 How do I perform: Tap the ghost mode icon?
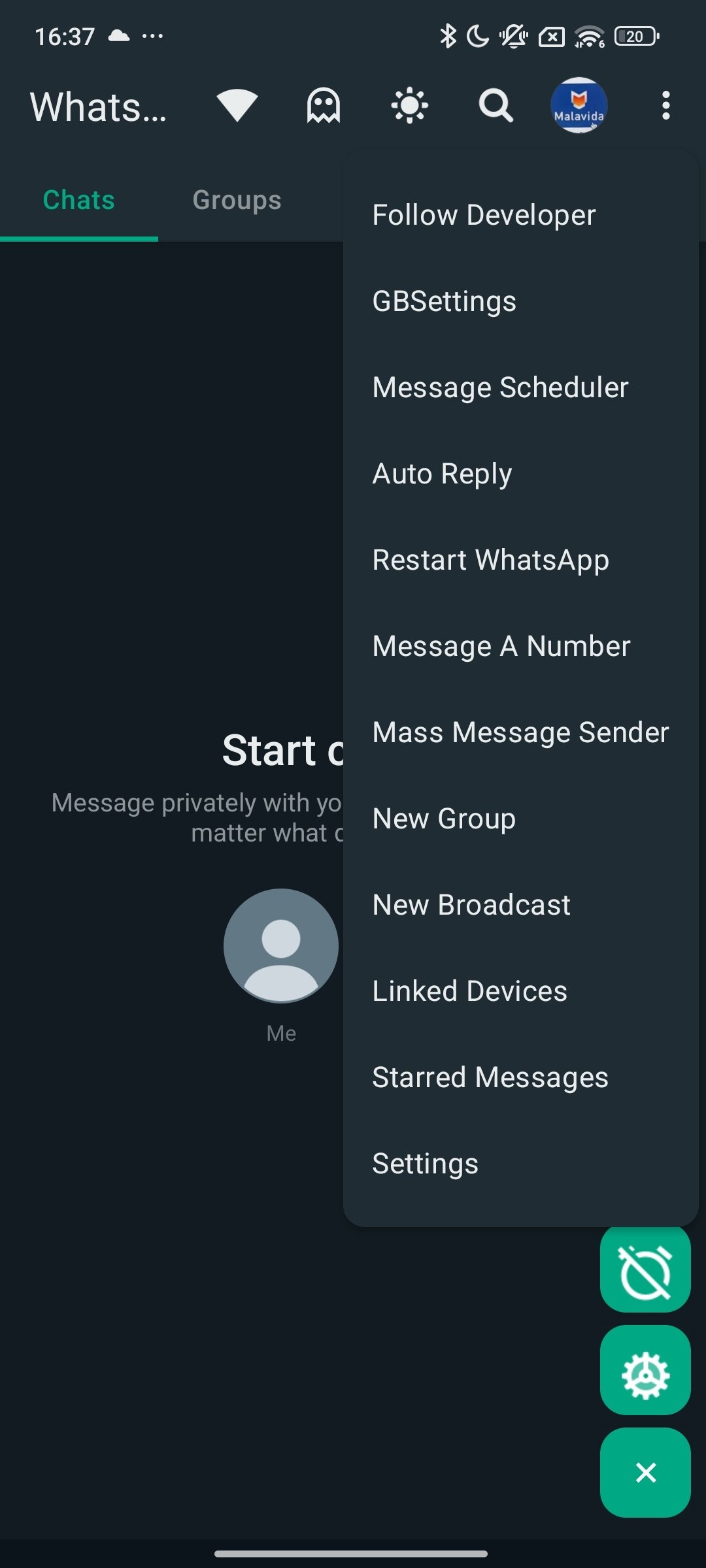click(x=324, y=106)
